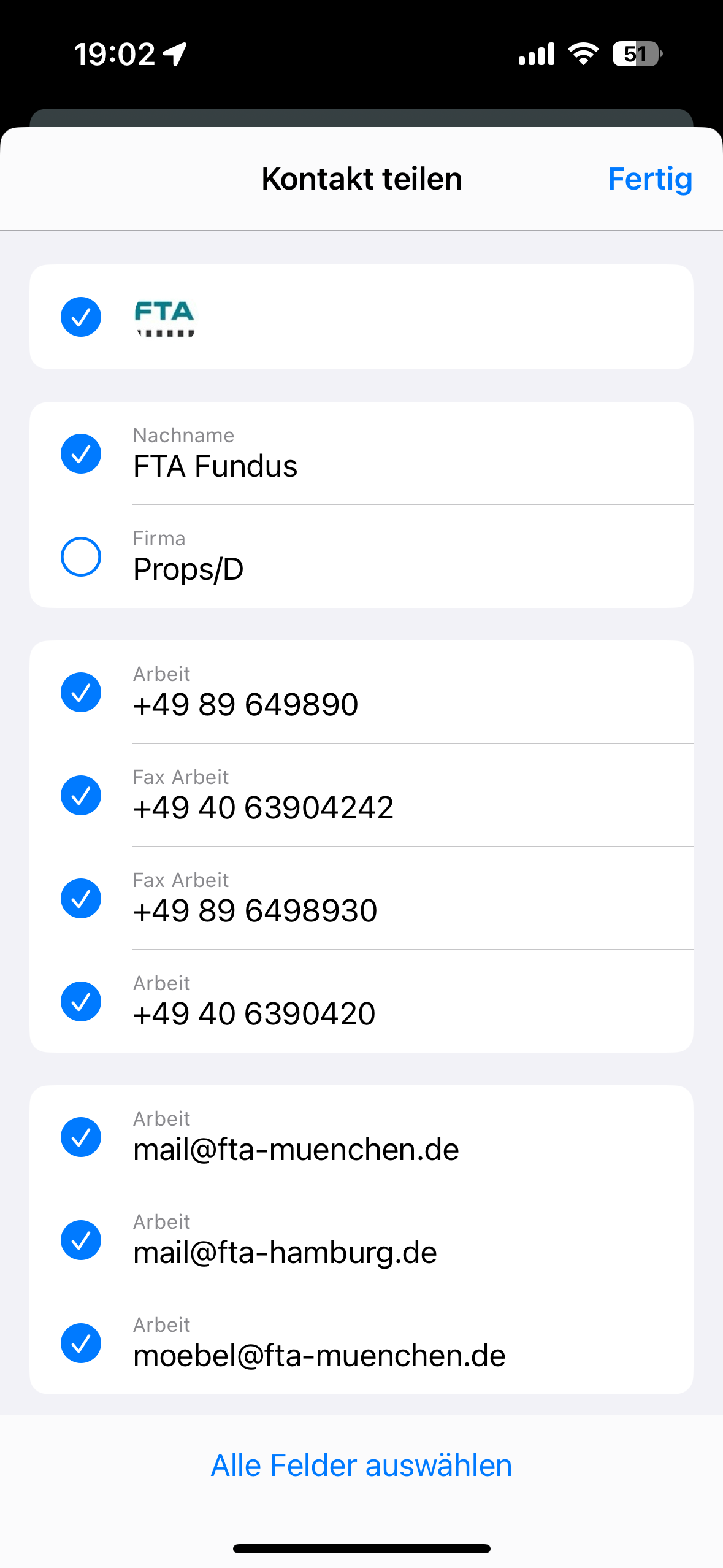Uncheck email moebel@fta-muenchen.de
The image size is (723, 1568).
[x=81, y=1343]
